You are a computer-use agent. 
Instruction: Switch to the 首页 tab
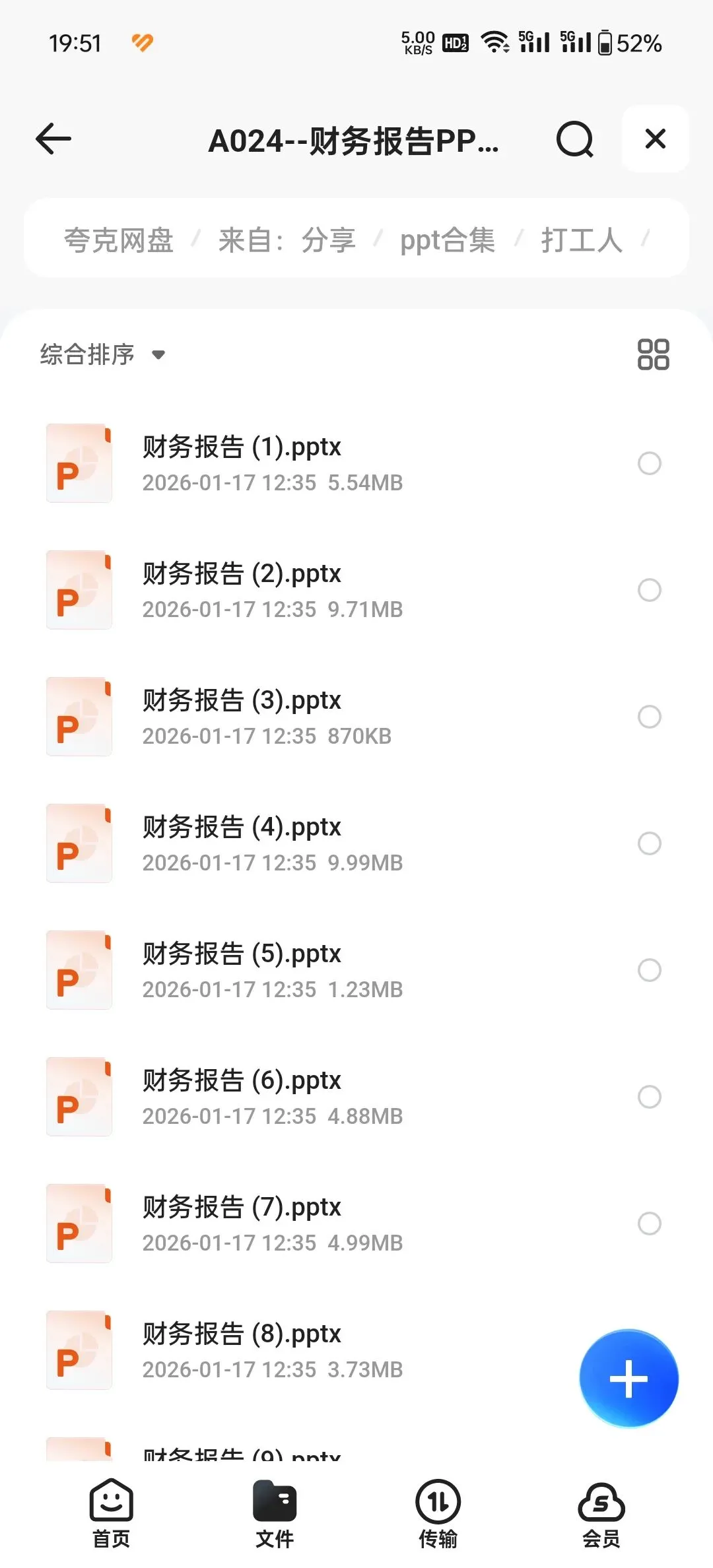(x=111, y=1513)
